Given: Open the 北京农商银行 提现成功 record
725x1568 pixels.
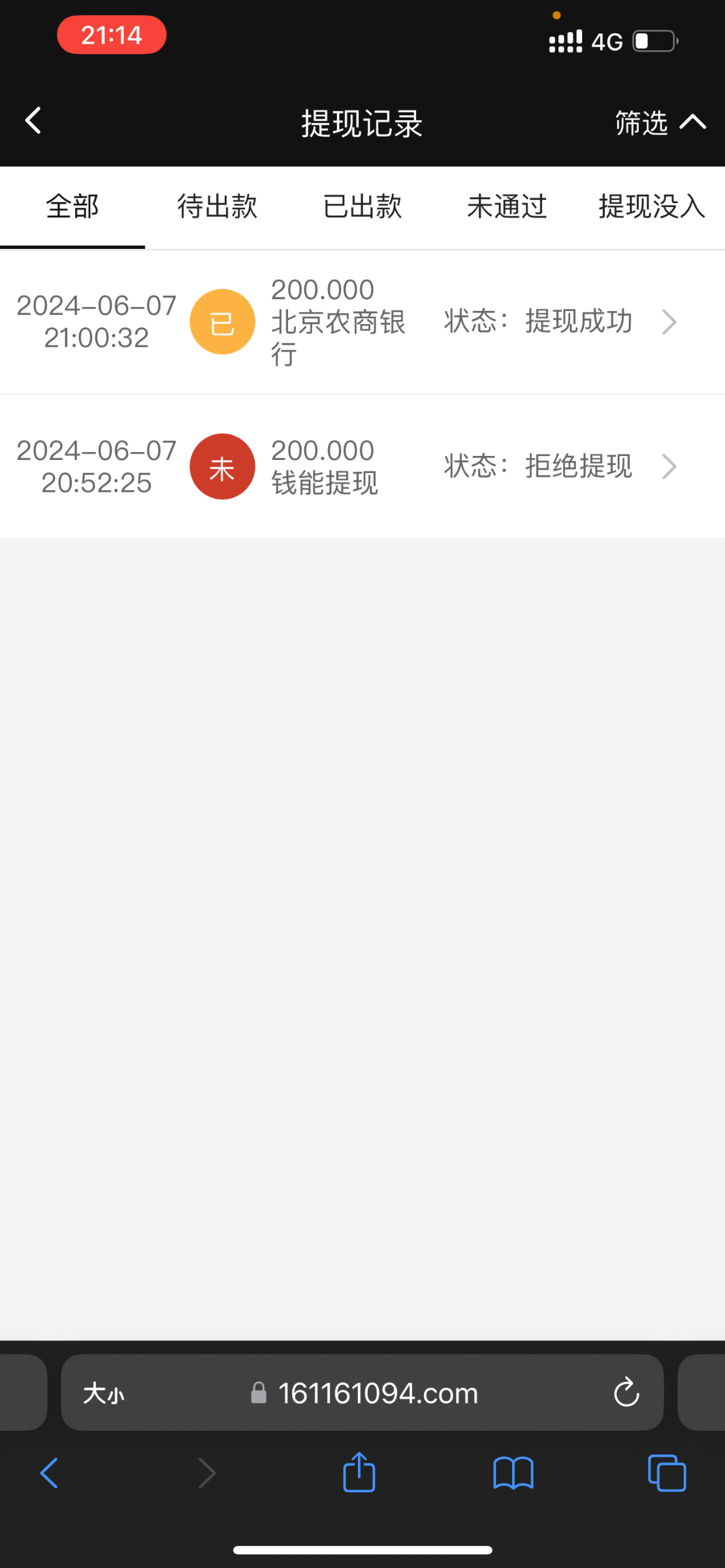Looking at the screenshot, I should coord(362,322).
